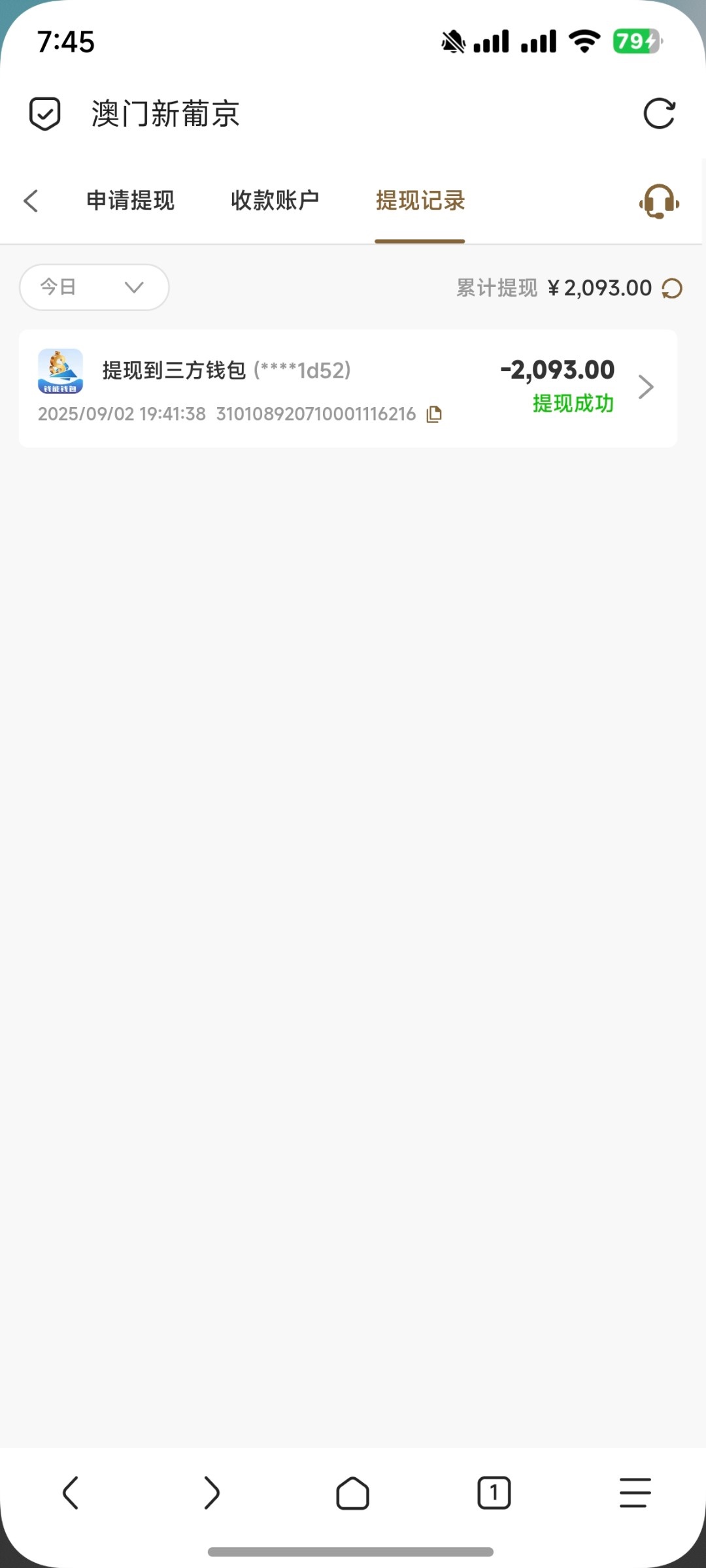Open the browser hamburger menu
This screenshot has width=706, height=1568.
(635, 1493)
